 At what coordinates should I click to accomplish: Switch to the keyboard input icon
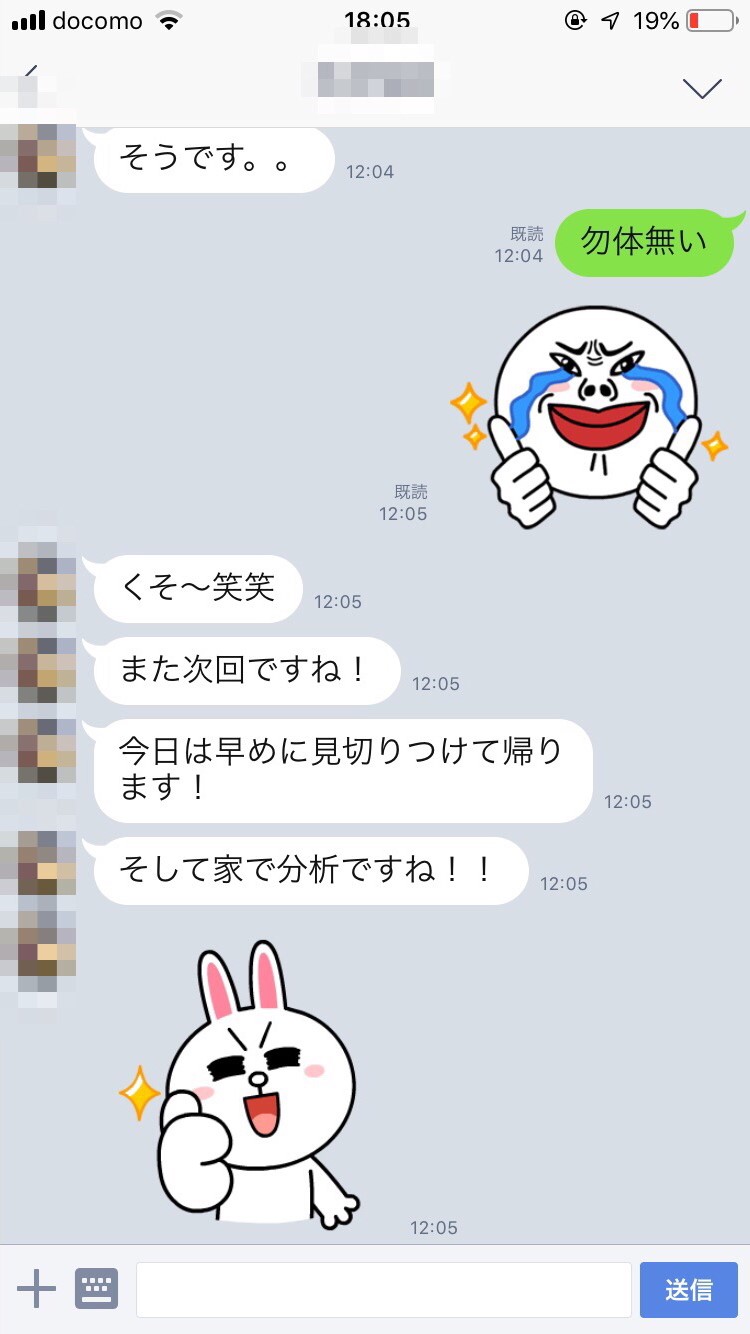point(96,1289)
